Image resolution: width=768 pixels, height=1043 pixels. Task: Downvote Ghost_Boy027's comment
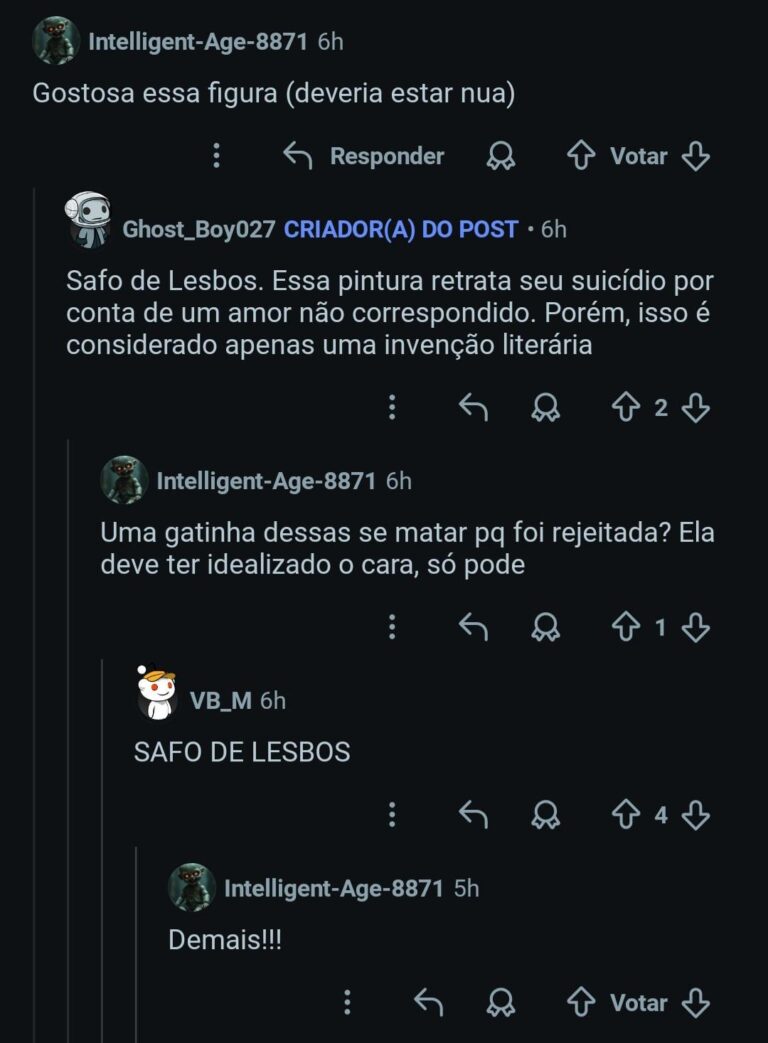click(x=695, y=407)
